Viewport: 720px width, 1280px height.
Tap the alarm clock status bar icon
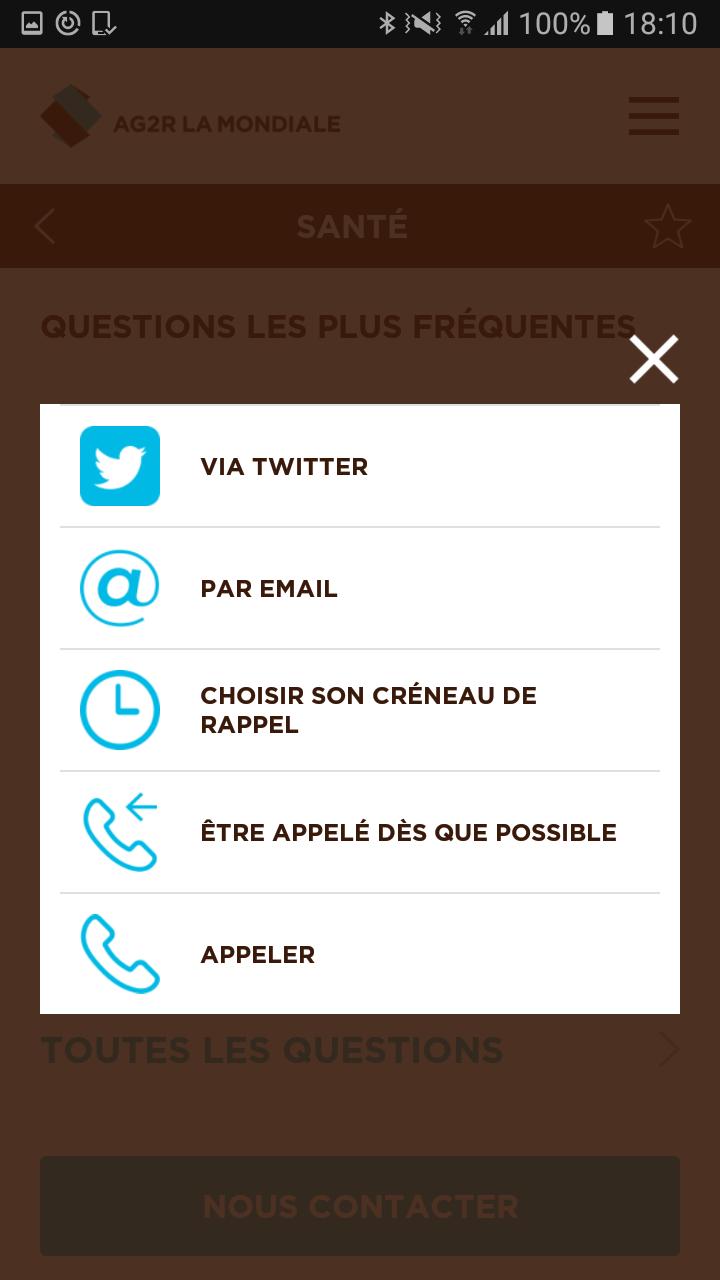pyautogui.click(x=67, y=21)
